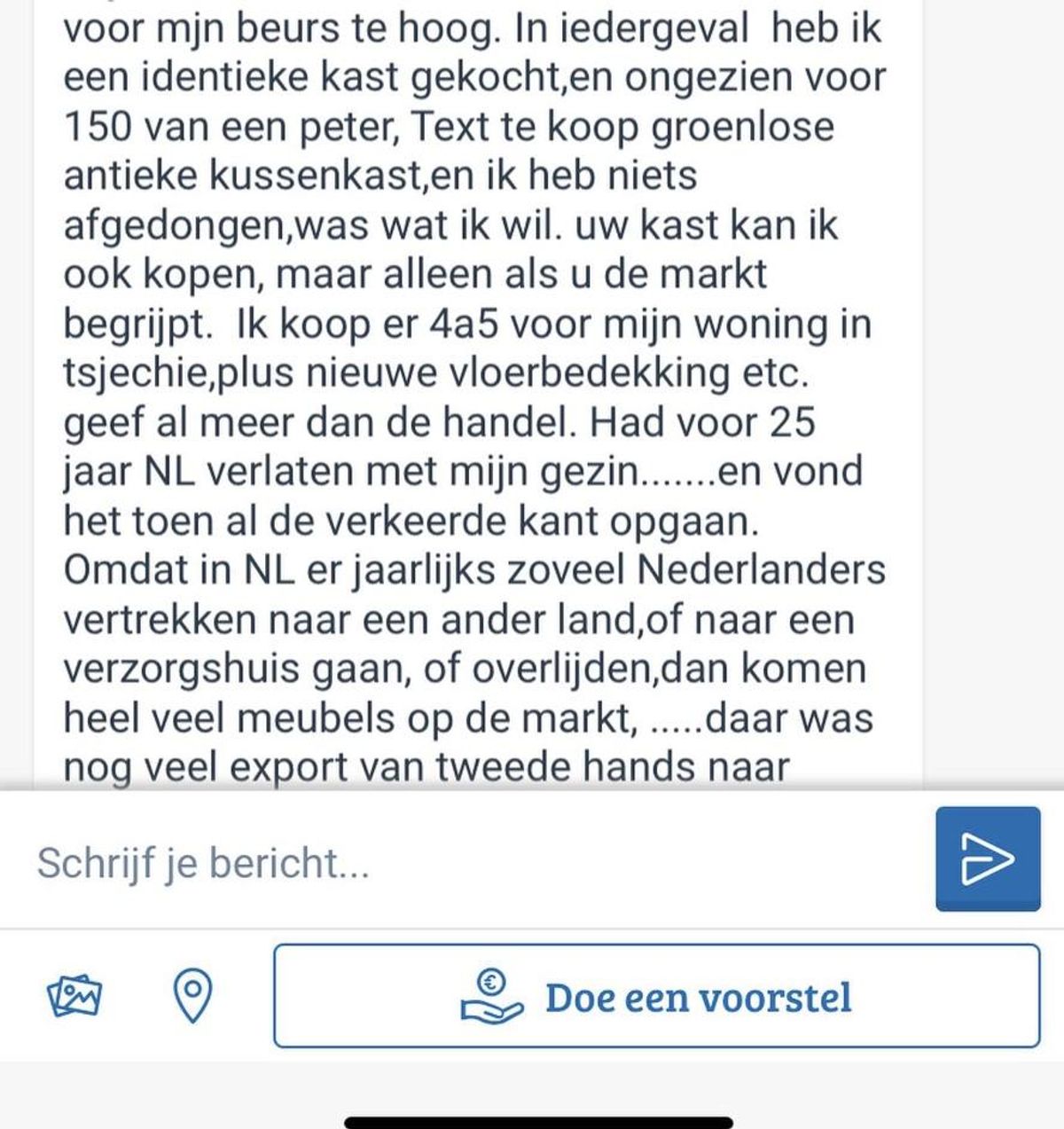Attach a photo using the image icon
Image resolution: width=1064 pixels, height=1129 pixels.
click(x=74, y=996)
